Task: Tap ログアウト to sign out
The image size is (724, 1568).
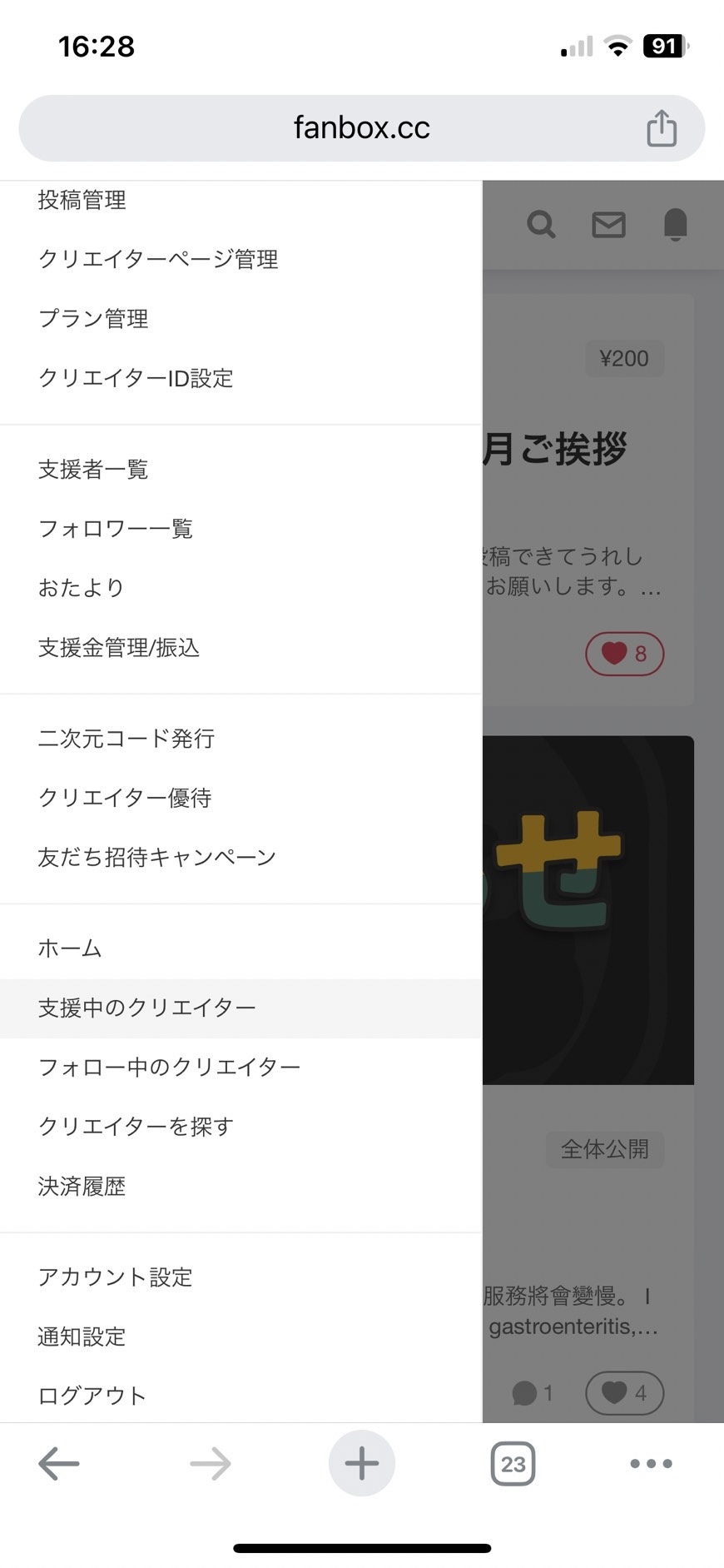Action: 92,1396
